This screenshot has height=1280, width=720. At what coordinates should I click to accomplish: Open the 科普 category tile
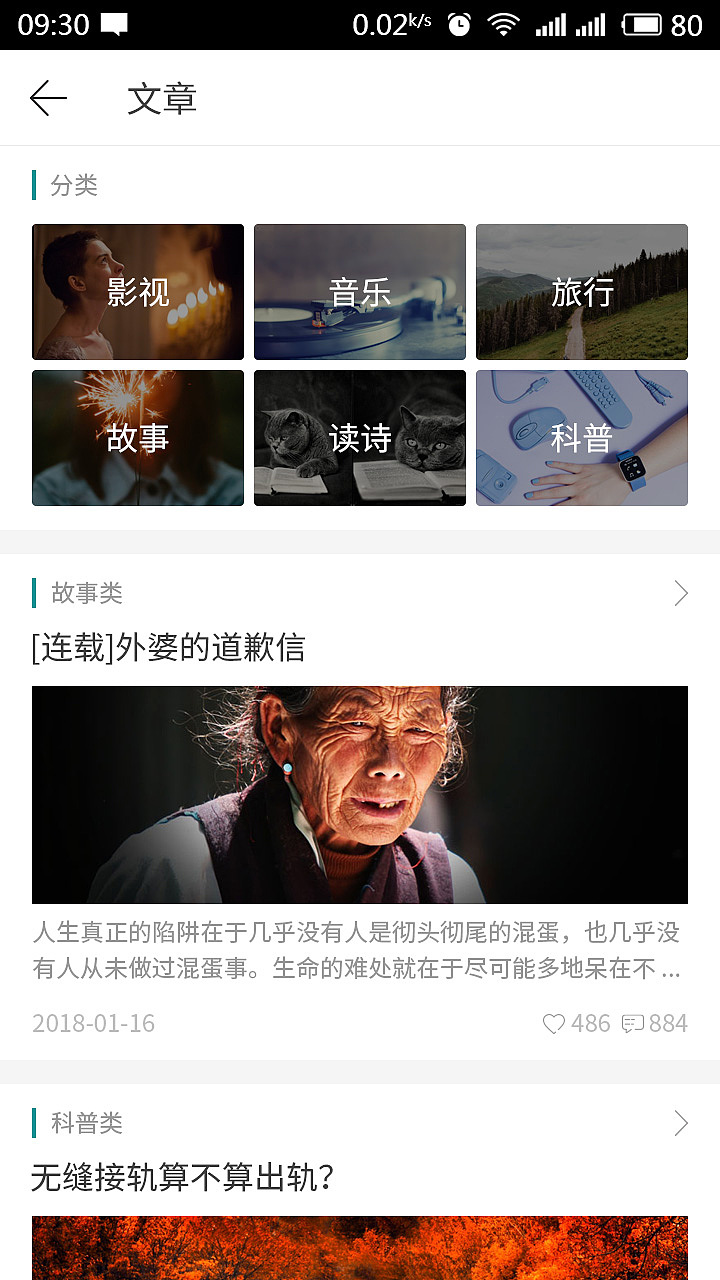[x=581, y=437]
